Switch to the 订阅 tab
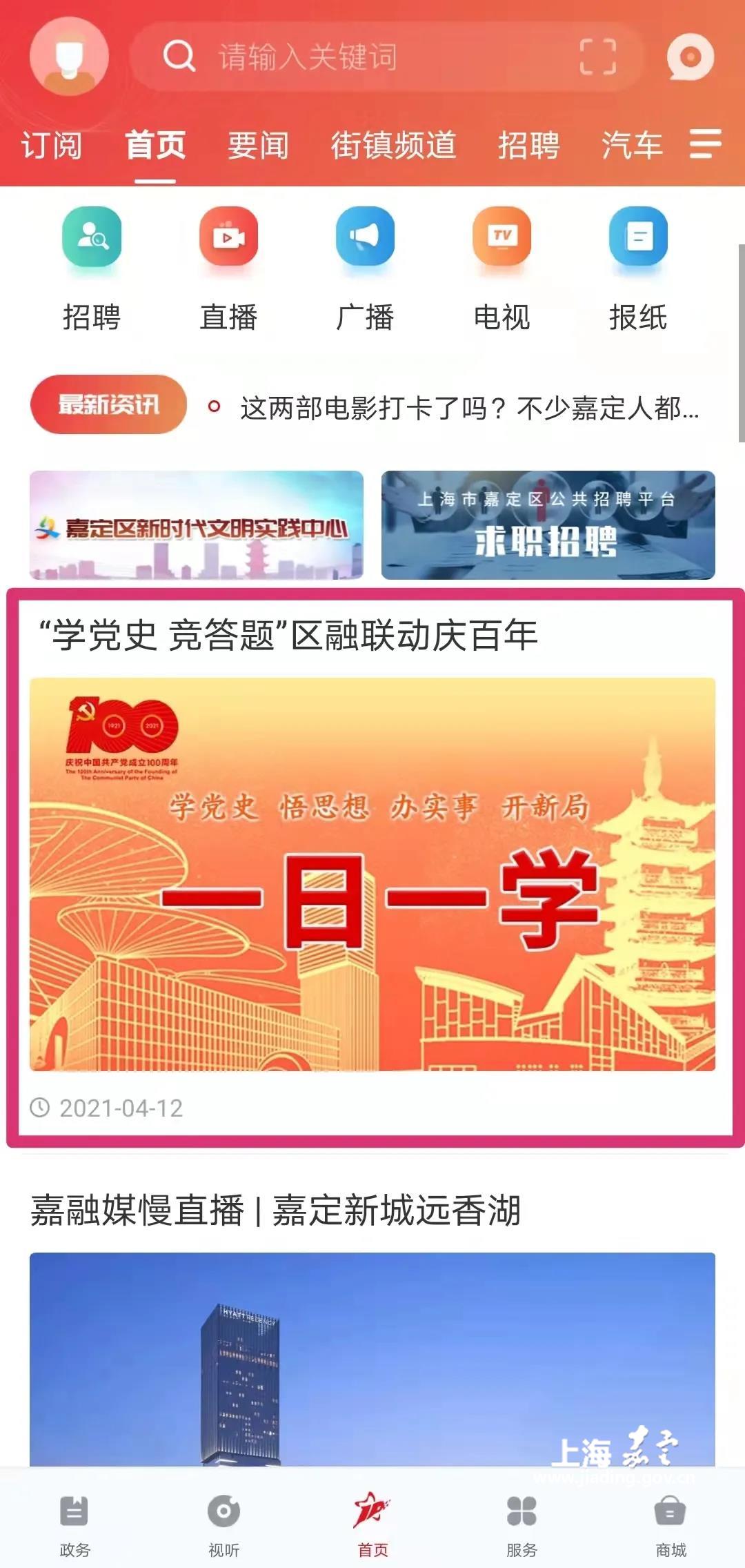The width and height of the screenshot is (745, 1568). point(52,145)
